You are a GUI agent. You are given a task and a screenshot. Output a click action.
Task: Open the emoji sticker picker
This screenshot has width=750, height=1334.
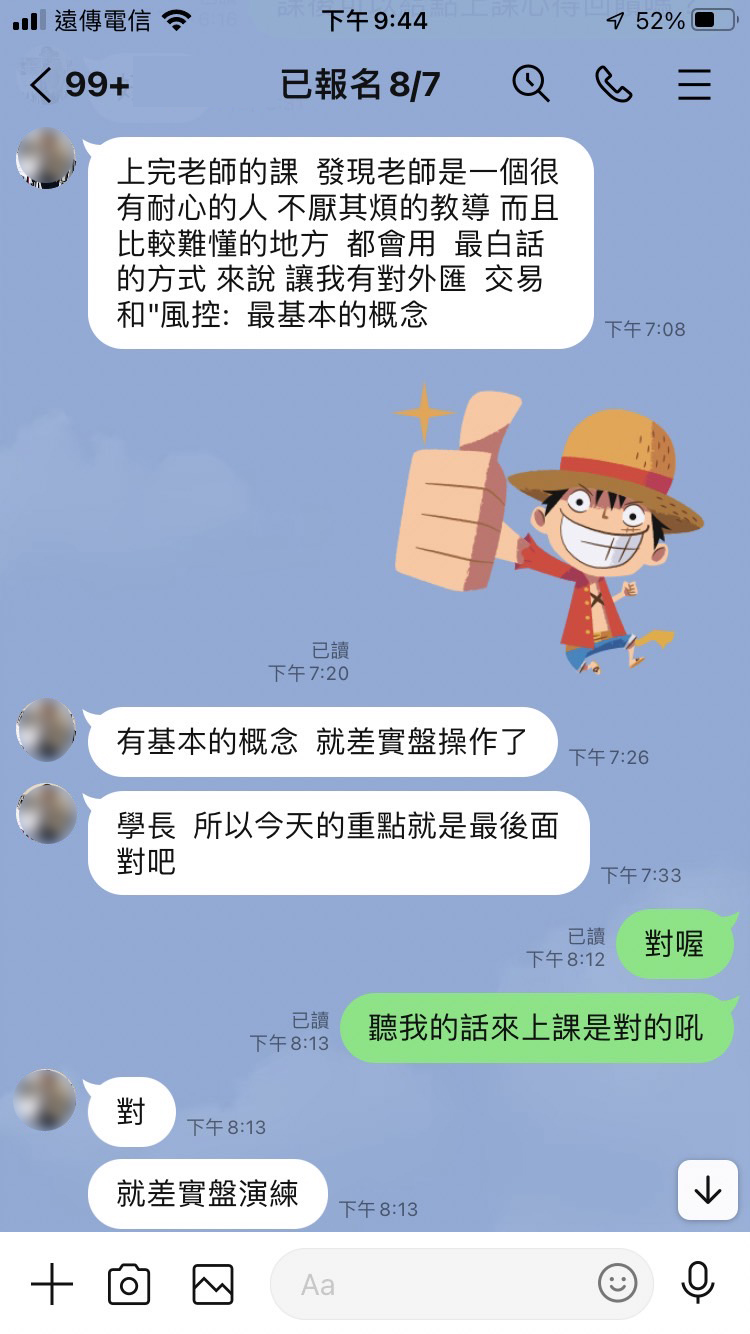tap(617, 1284)
